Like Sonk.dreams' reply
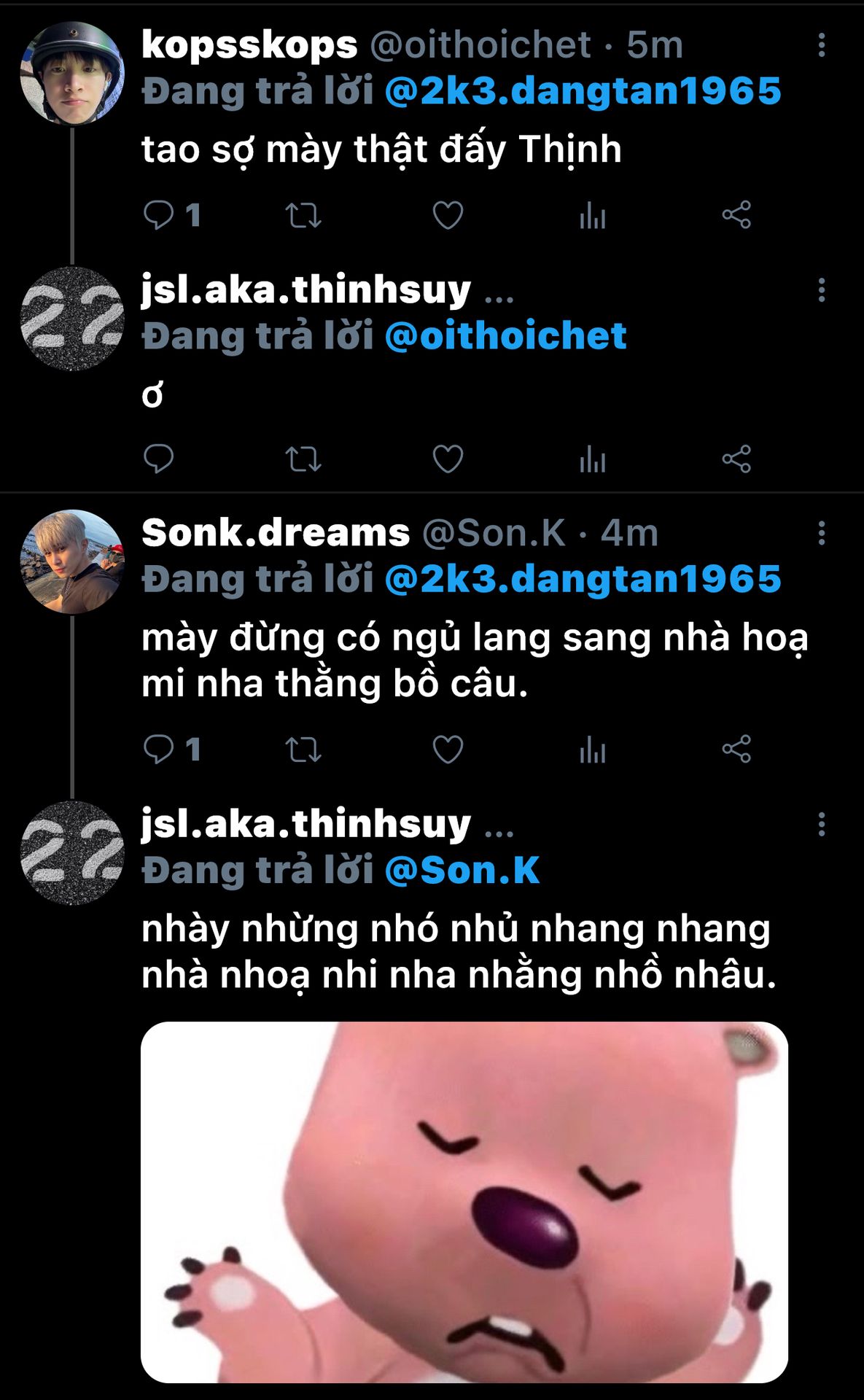Image resolution: width=864 pixels, height=1400 pixels. (x=448, y=749)
